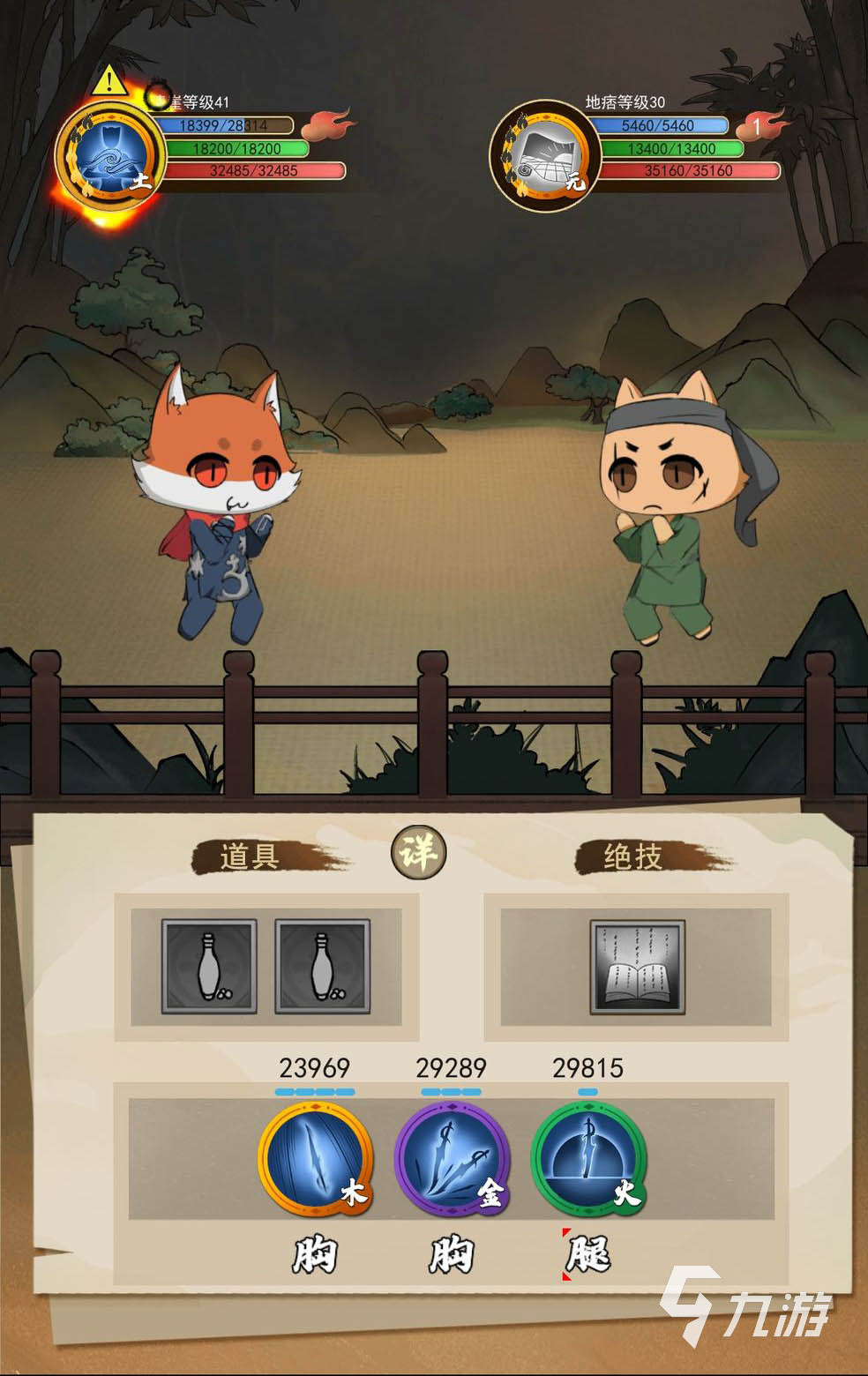Use the second bottle item under 道具

pyautogui.click(x=322, y=967)
